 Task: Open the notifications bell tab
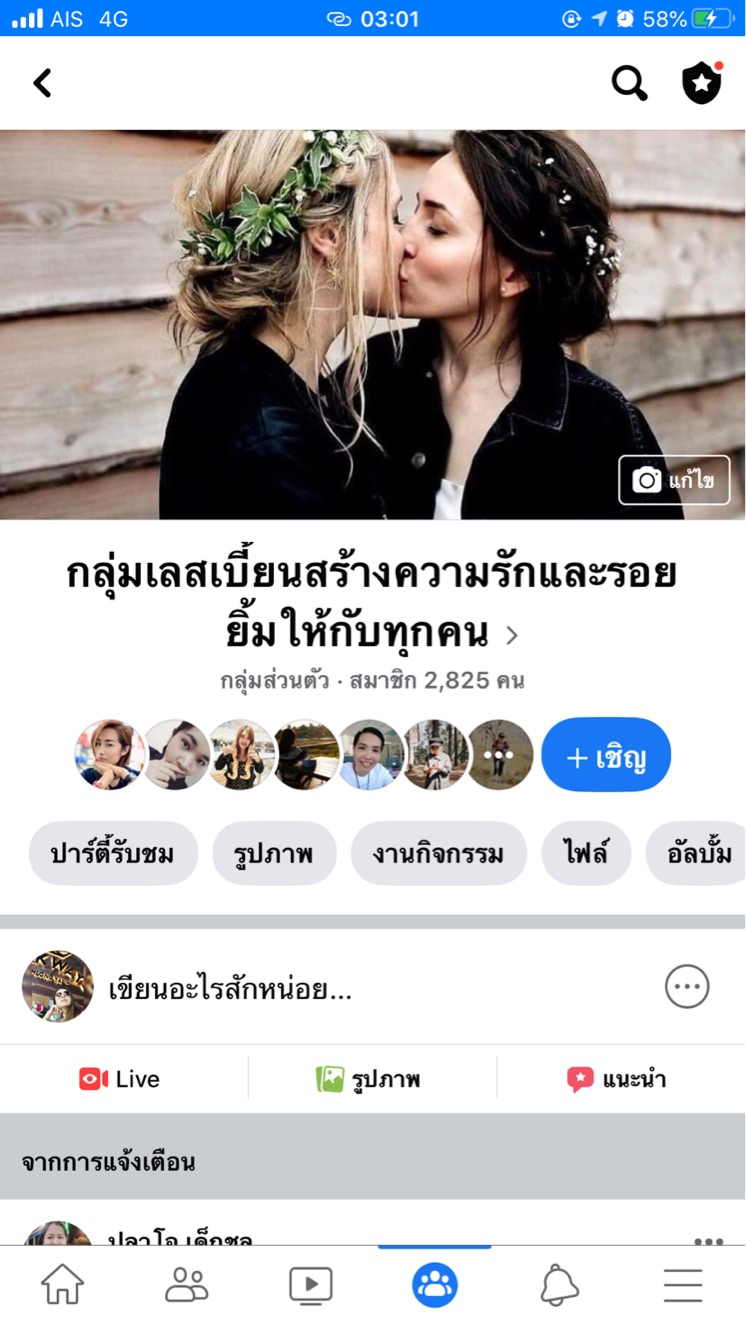point(559,1285)
